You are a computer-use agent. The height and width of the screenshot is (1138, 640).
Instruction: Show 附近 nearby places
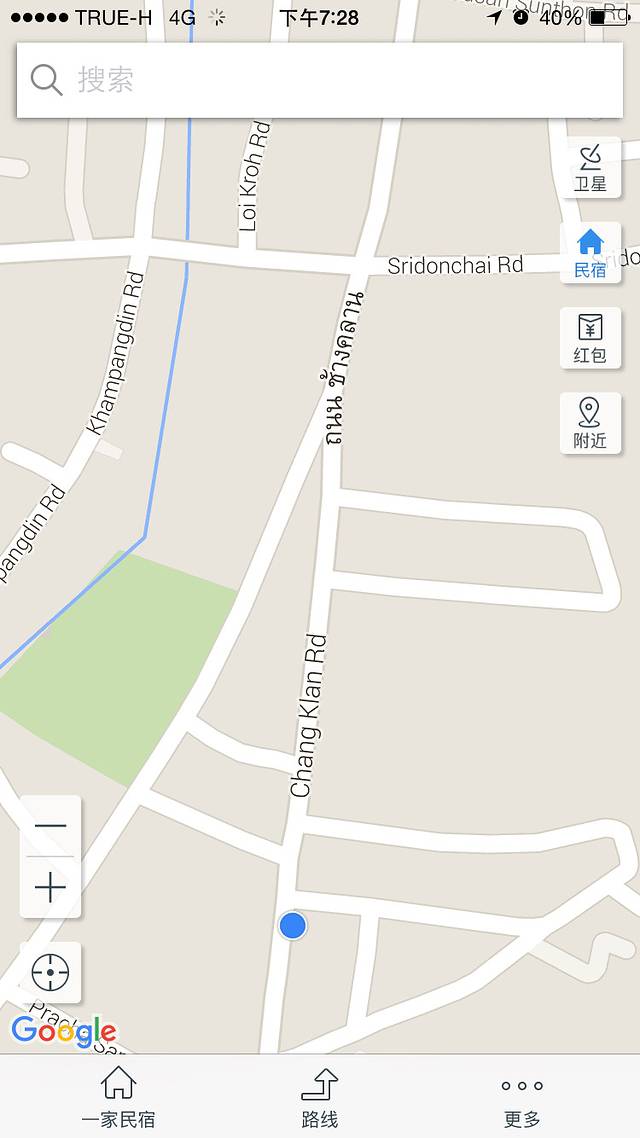pyautogui.click(x=590, y=423)
